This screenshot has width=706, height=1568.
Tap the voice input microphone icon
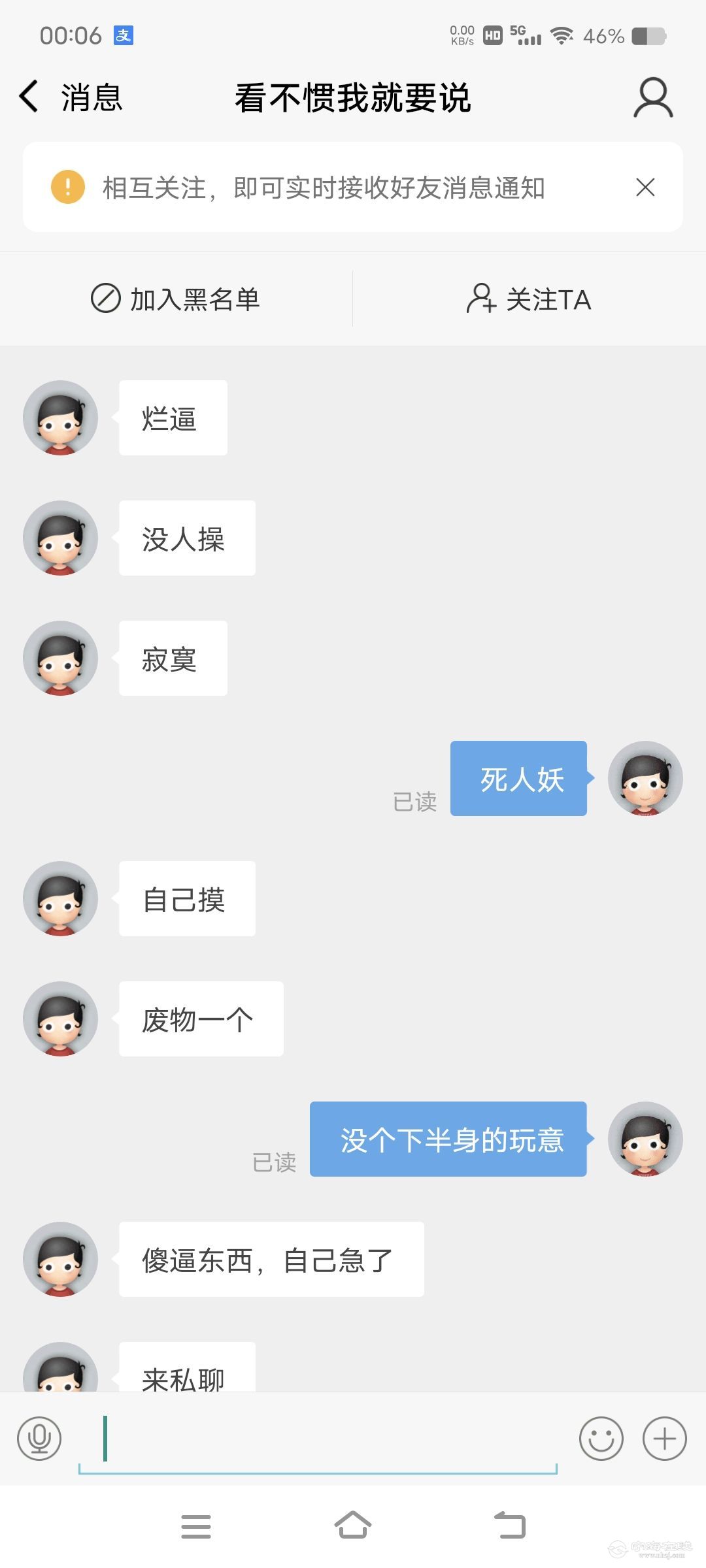click(x=39, y=1439)
